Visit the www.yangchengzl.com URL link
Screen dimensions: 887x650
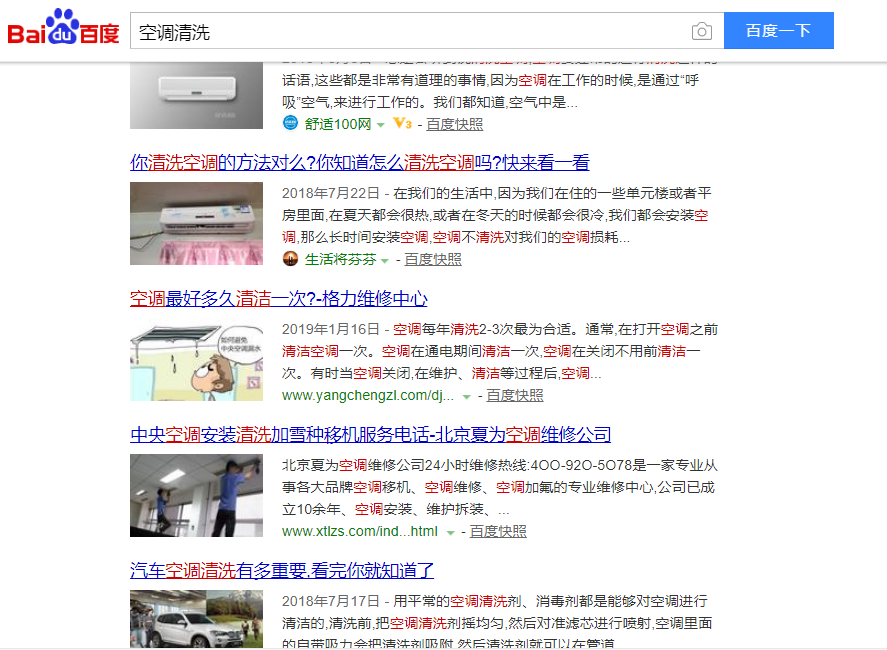[368, 395]
